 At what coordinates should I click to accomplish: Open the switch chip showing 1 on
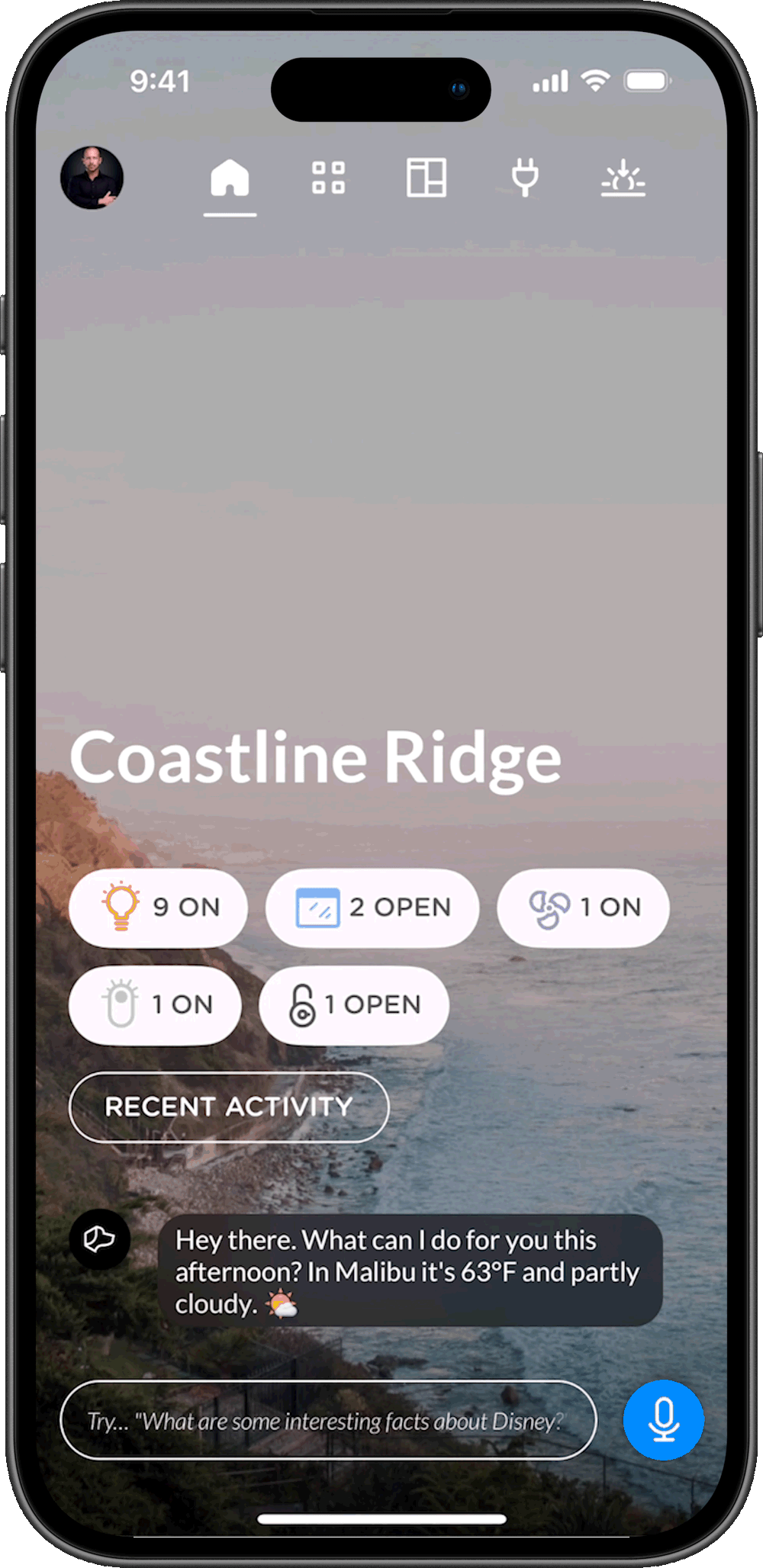[x=155, y=1005]
